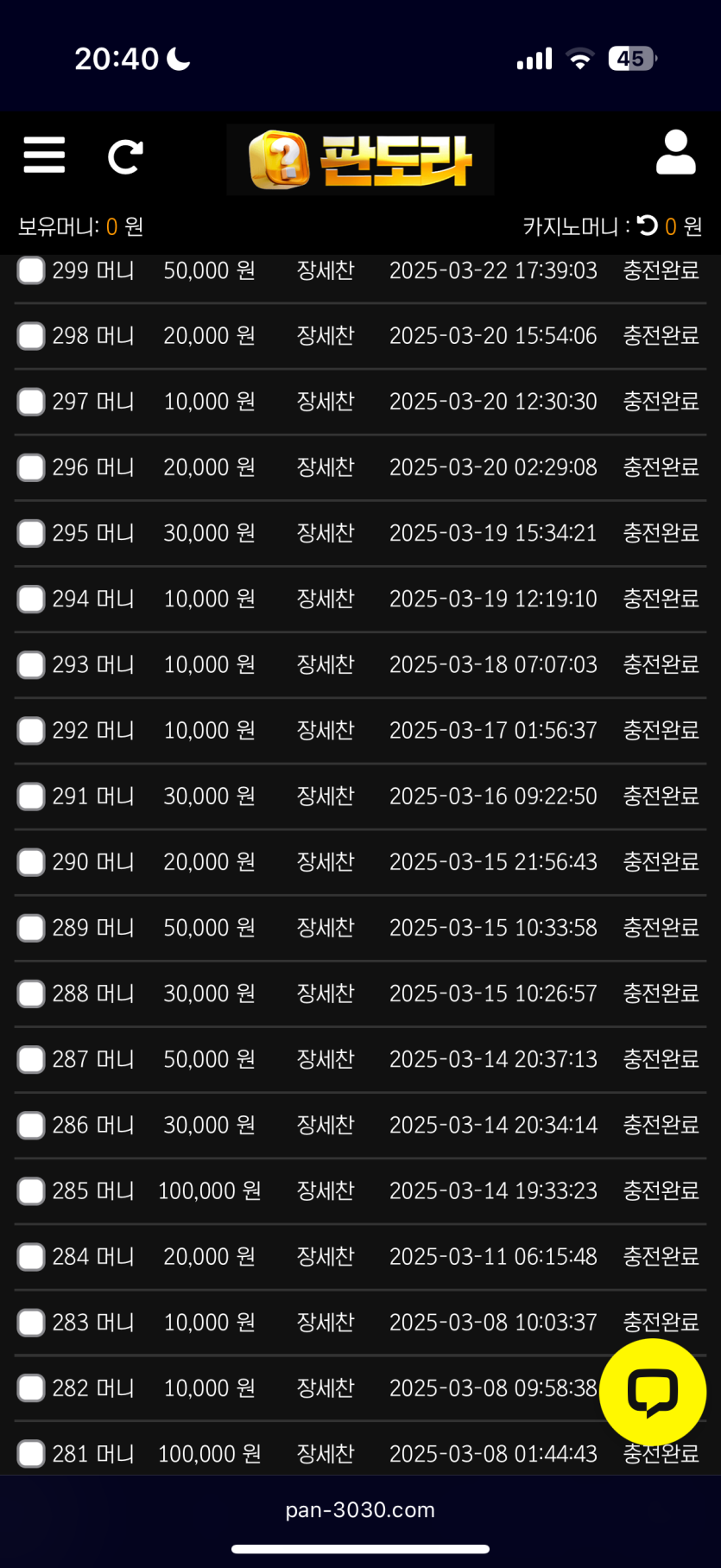Select the checkbox for entry 292

click(x=32, y=731)
